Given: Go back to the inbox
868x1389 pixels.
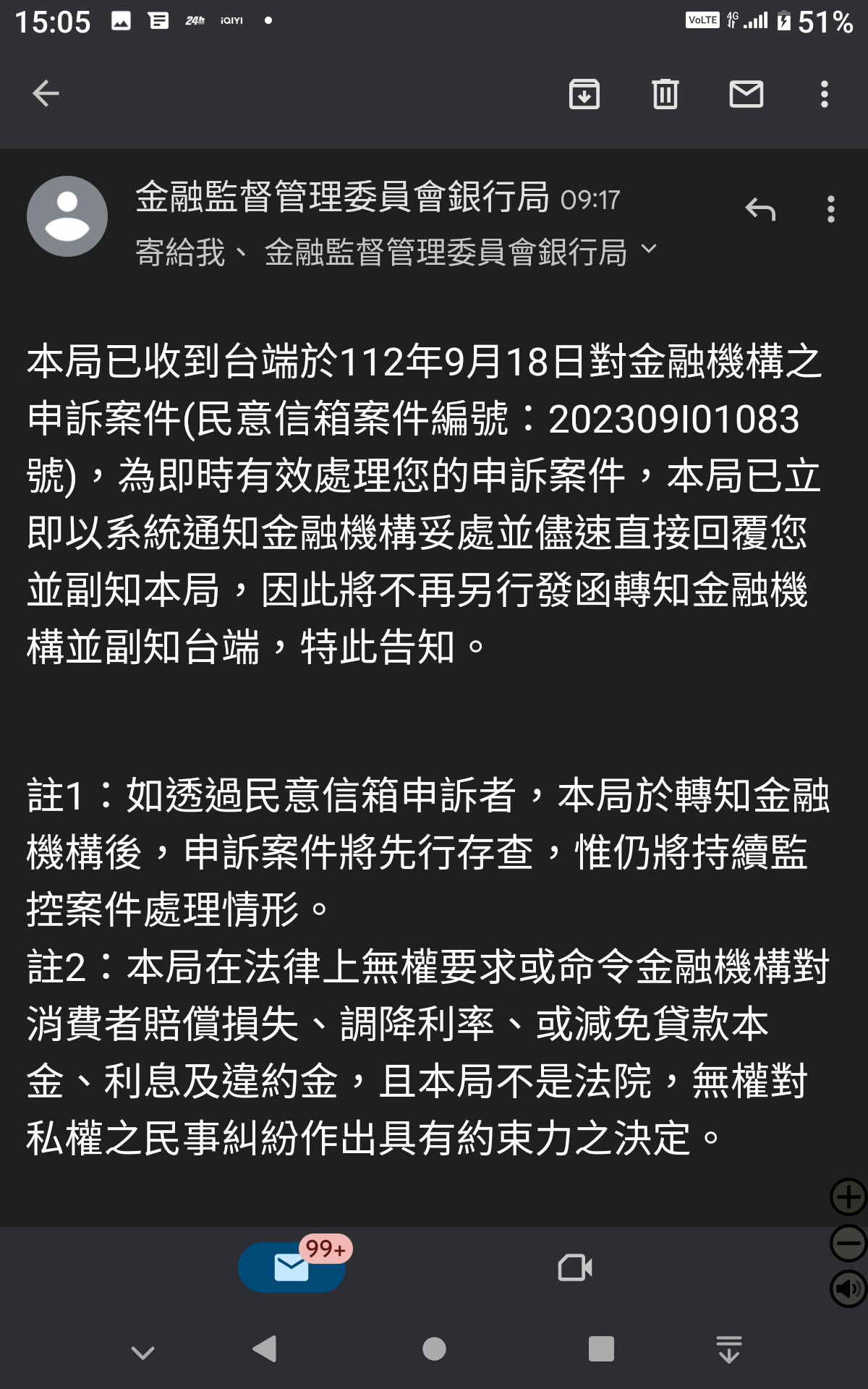Looking at the screenshot, I should 46,93.
